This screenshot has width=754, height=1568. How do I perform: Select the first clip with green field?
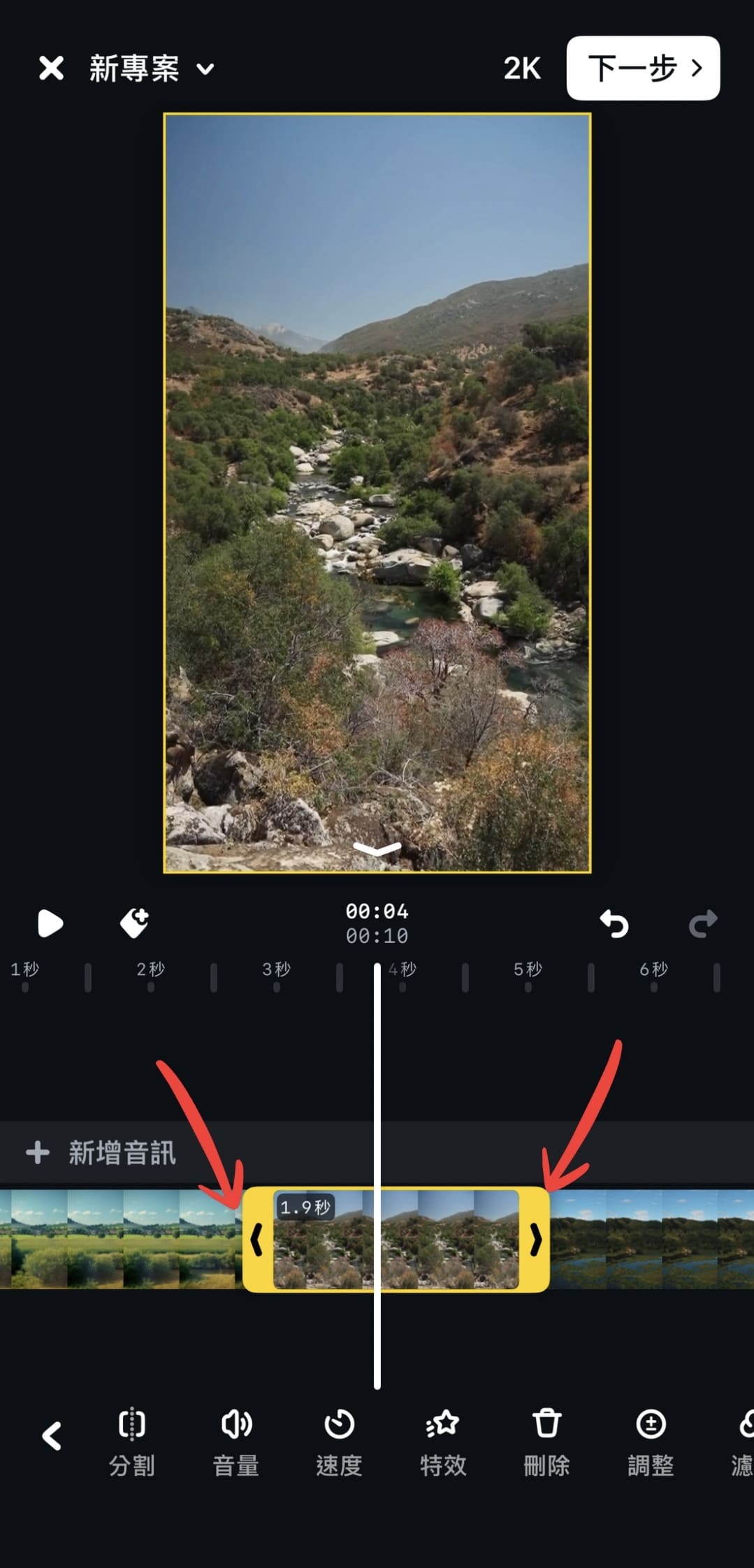pos(119,1238)
